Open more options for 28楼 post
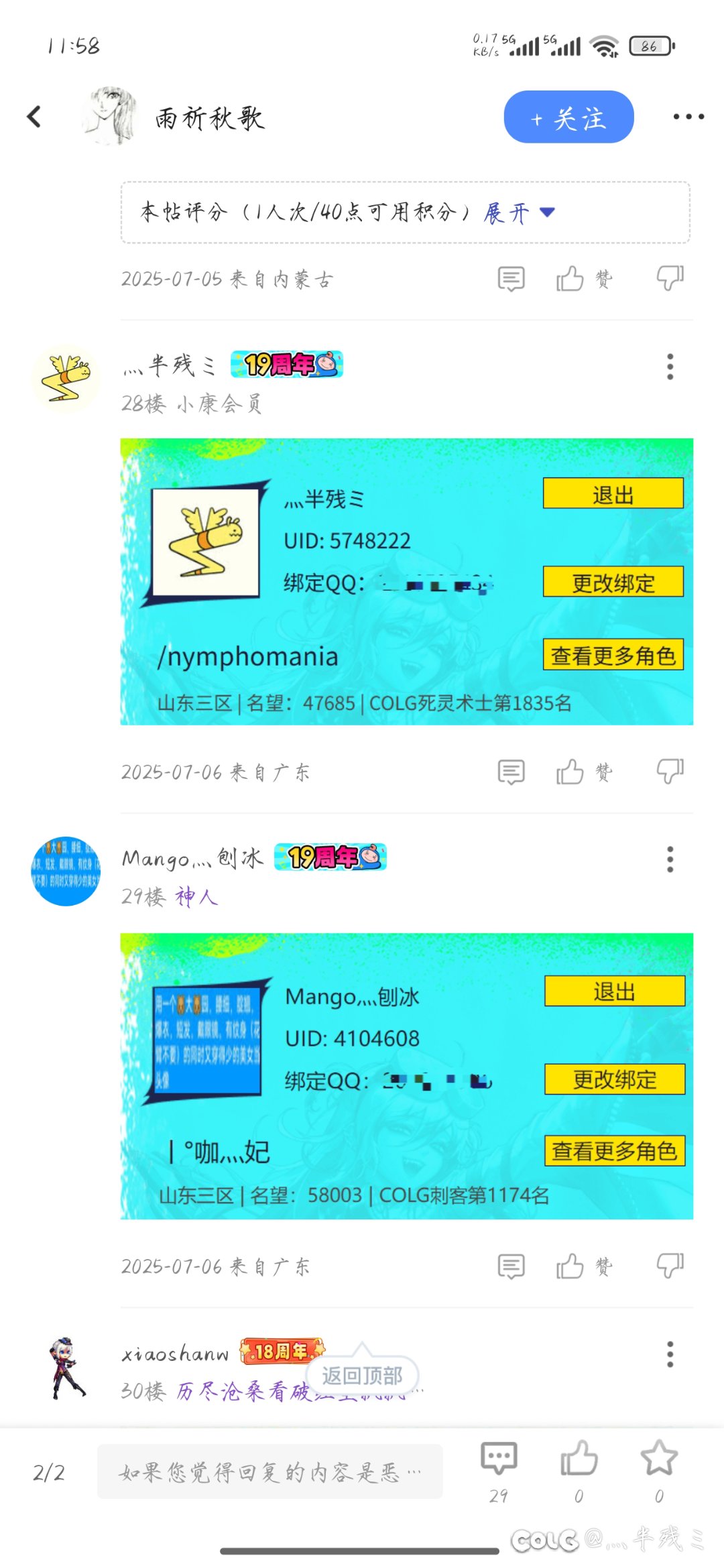This screenshot has height=1568, width=724. point(670,367)
